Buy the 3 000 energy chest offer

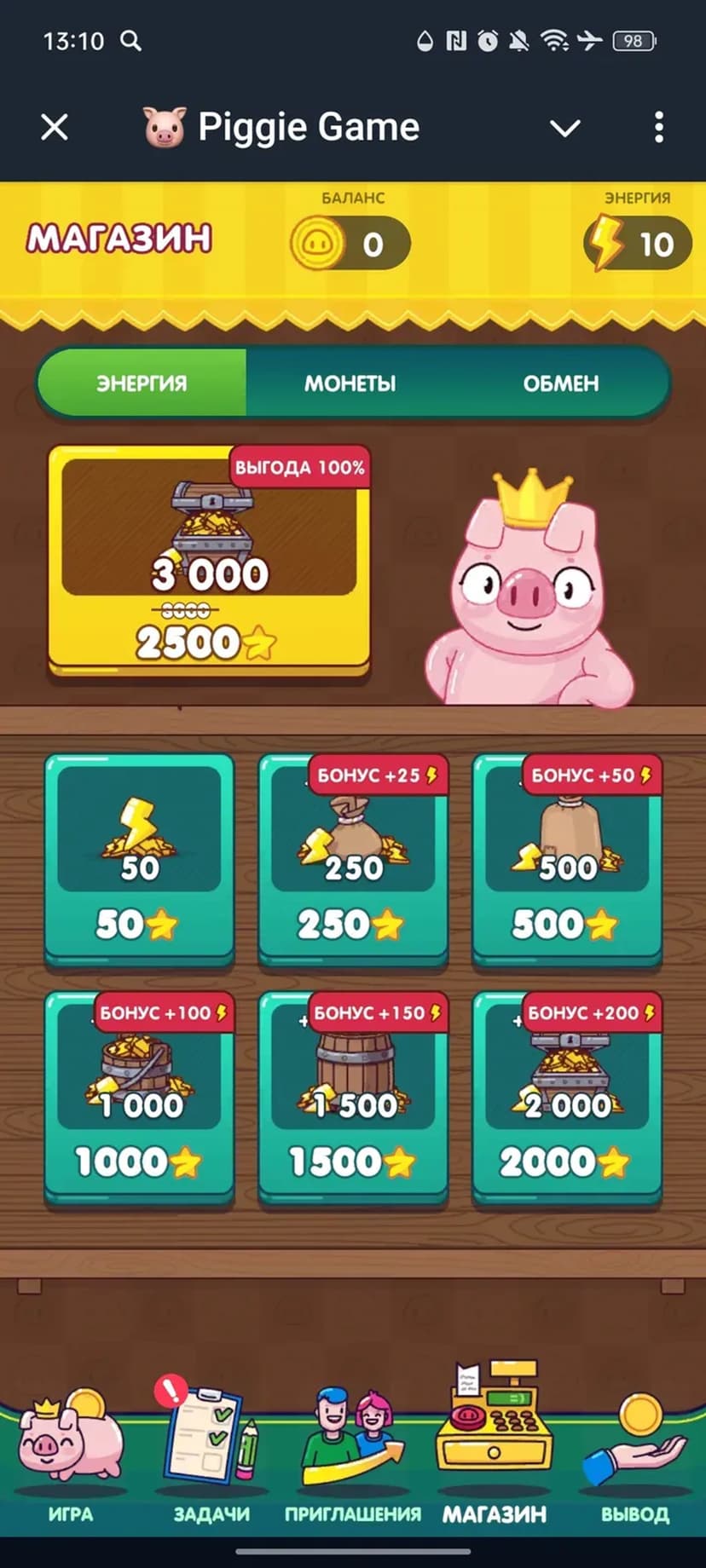pyautogui.click(x=209, y=563)
